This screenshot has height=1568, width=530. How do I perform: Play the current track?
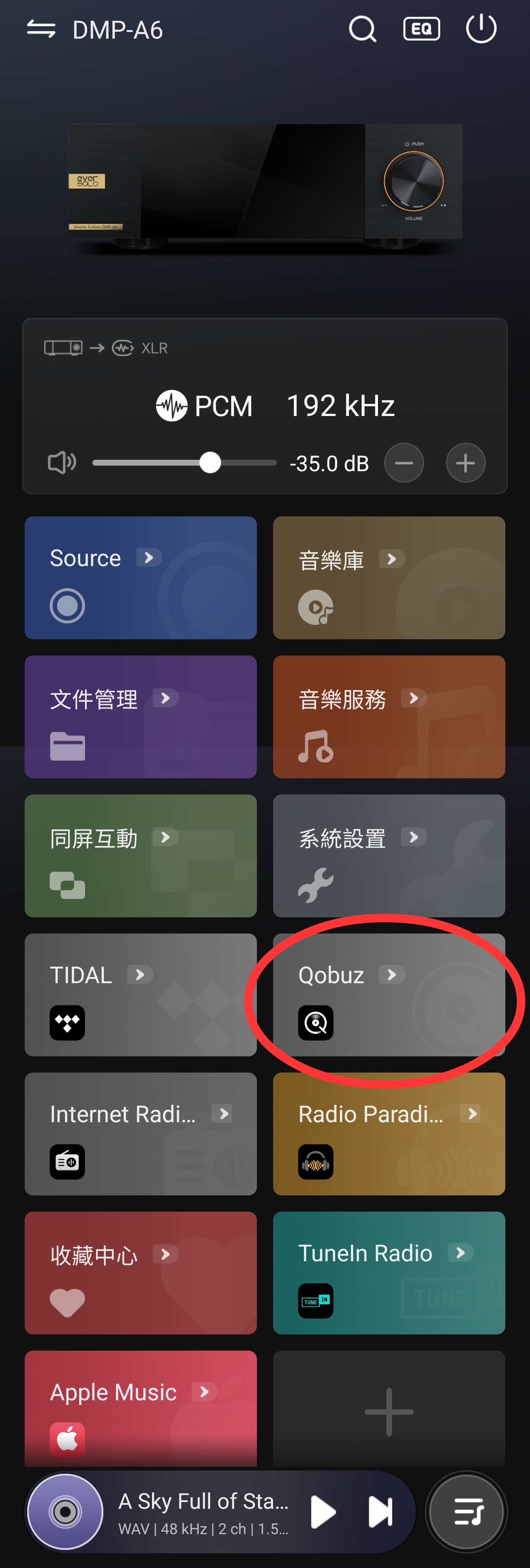pyautogui.click(x=323, y=1512)
